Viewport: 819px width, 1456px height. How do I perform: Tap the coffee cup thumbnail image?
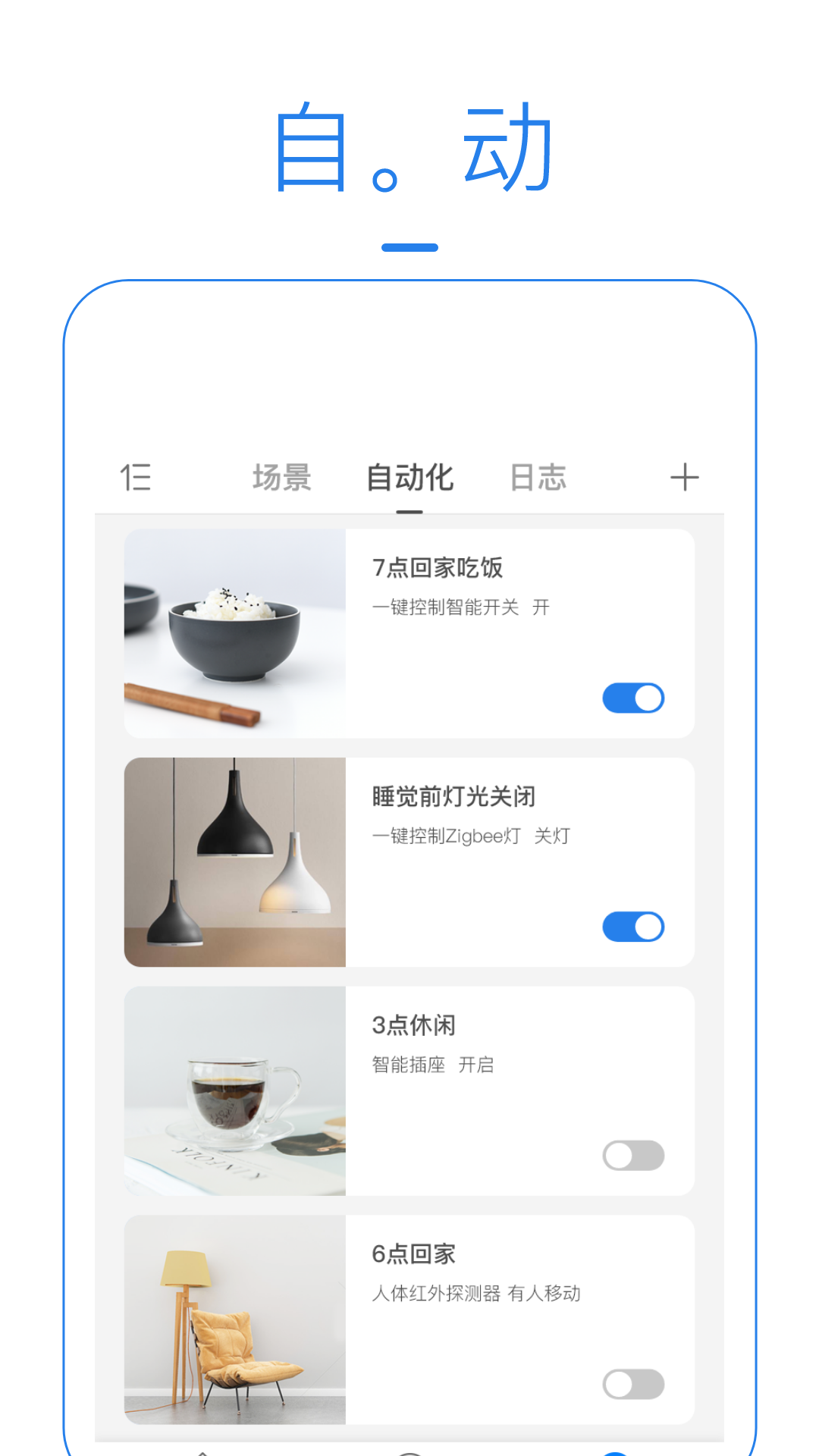235,1090
